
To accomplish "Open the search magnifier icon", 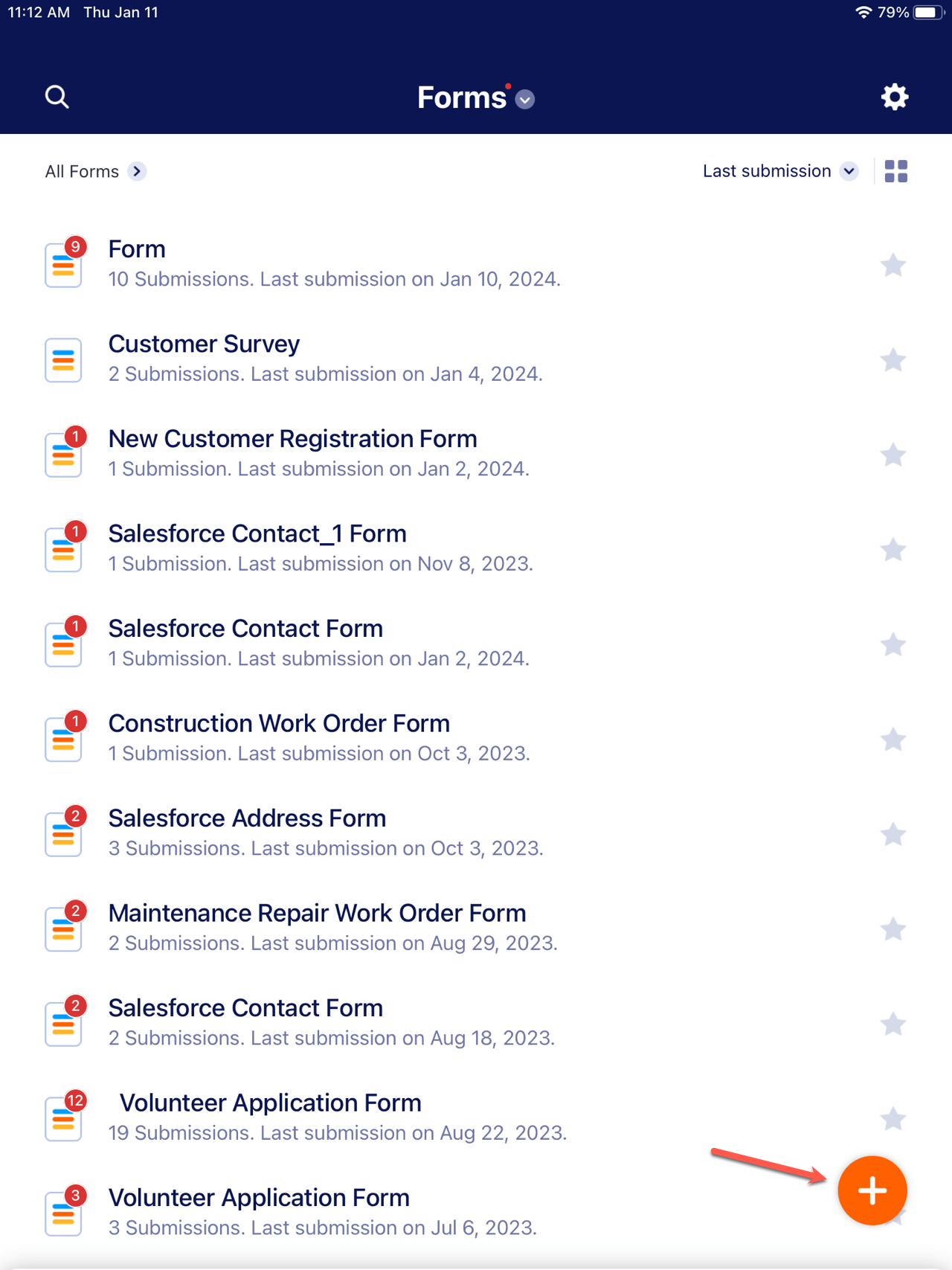I will 57,97.
